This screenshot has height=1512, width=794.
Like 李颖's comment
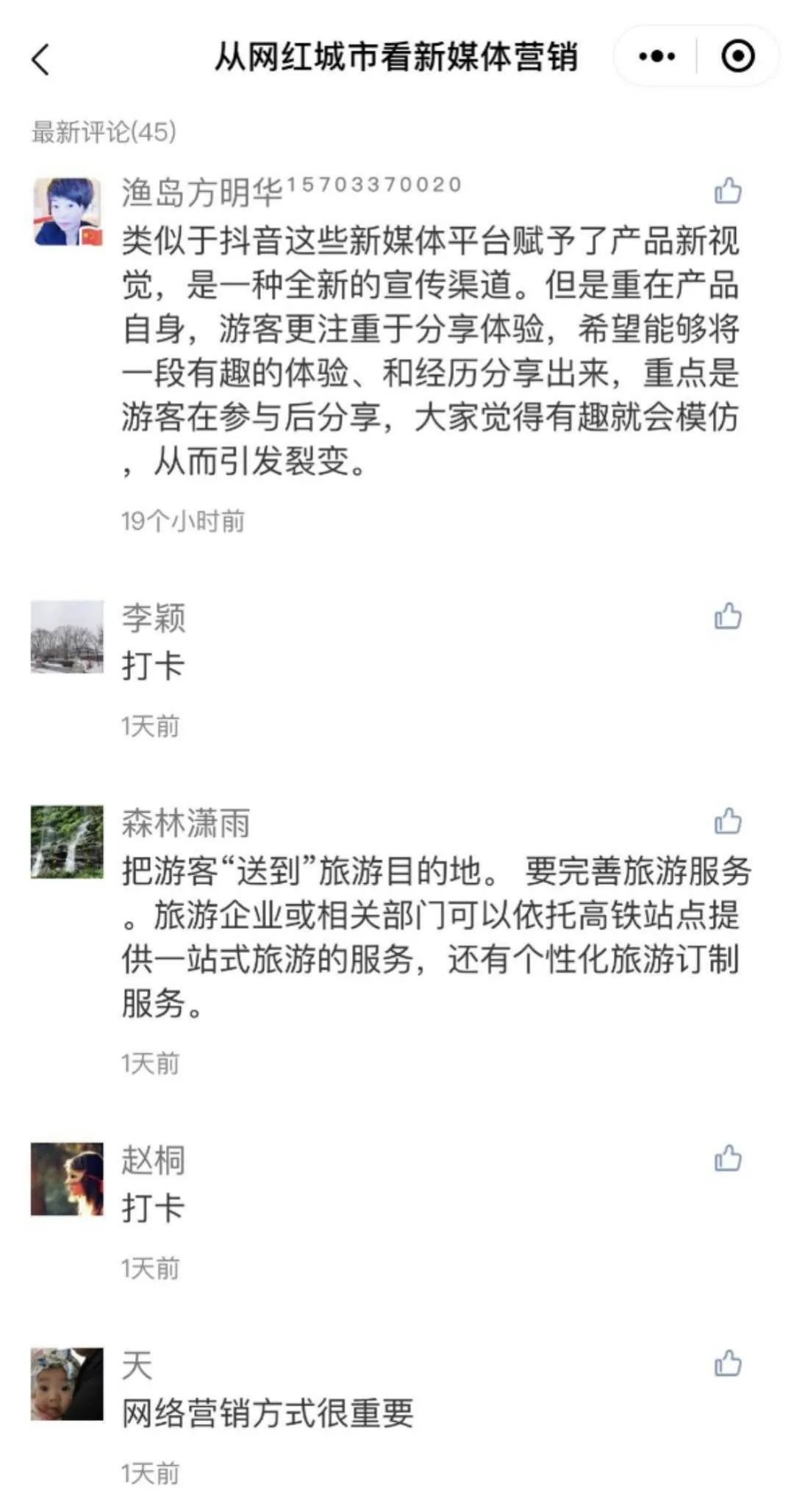[728, 616]
